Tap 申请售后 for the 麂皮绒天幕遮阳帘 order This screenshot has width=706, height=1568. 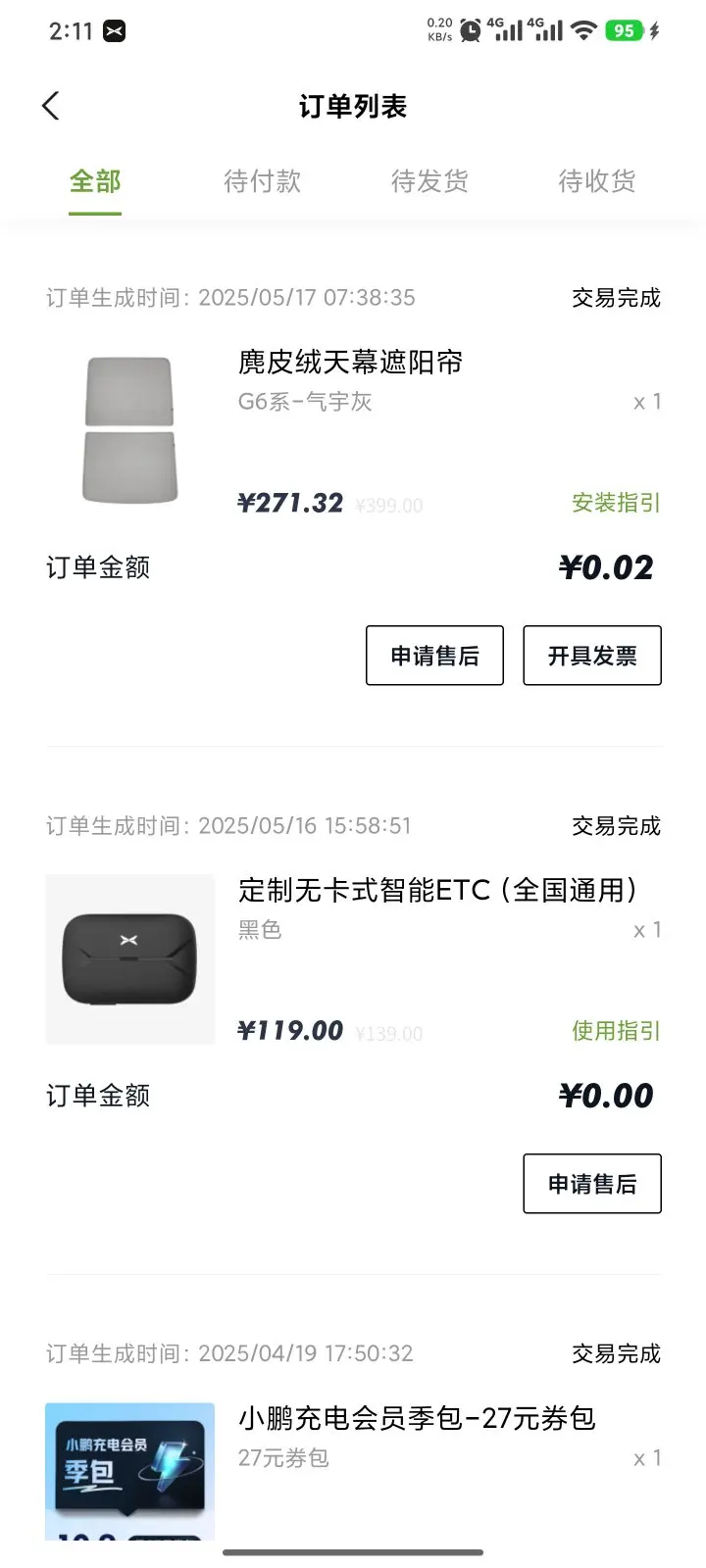click(434, 656)
